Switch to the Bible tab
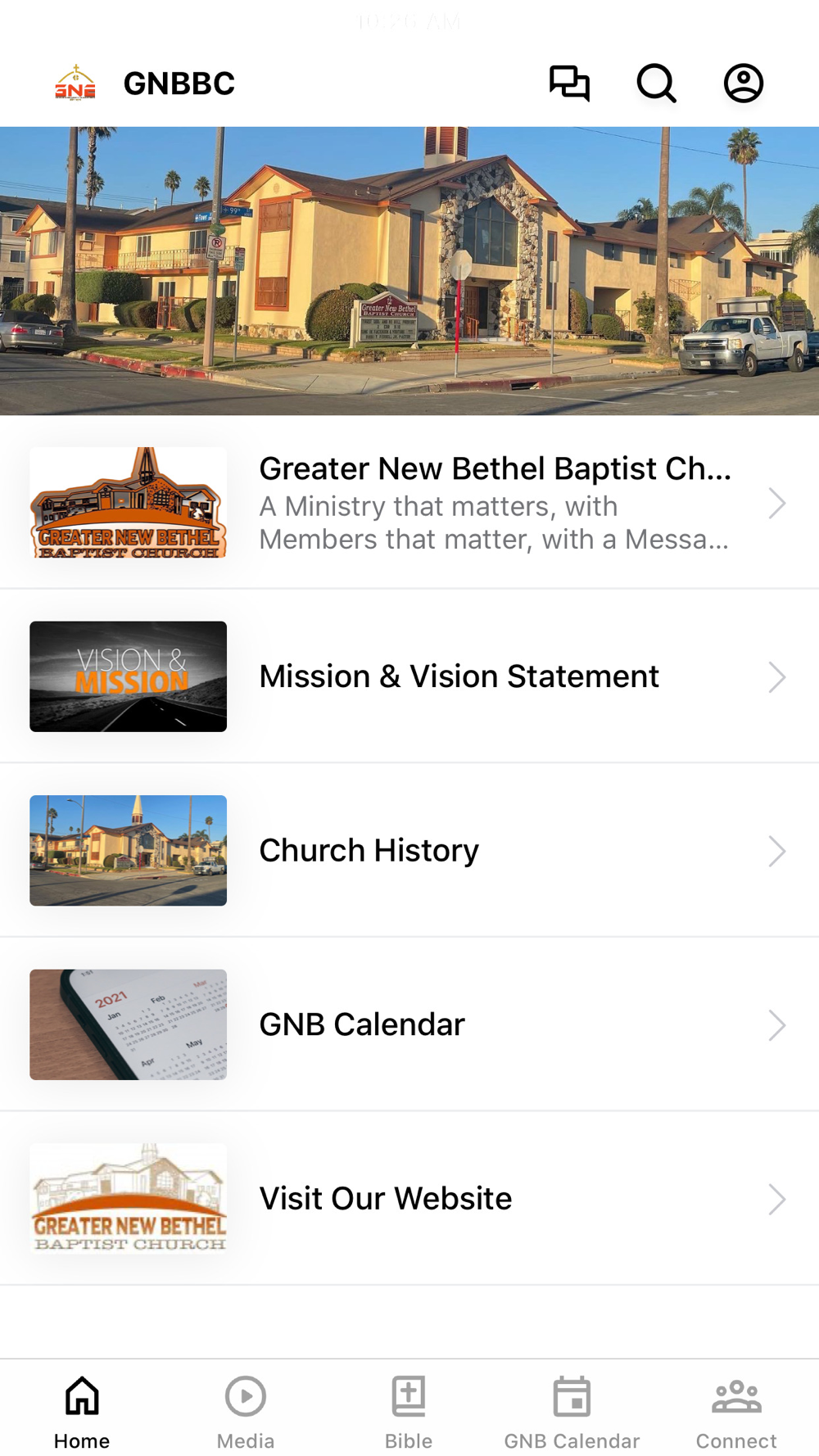 [x=409, y=1411]
